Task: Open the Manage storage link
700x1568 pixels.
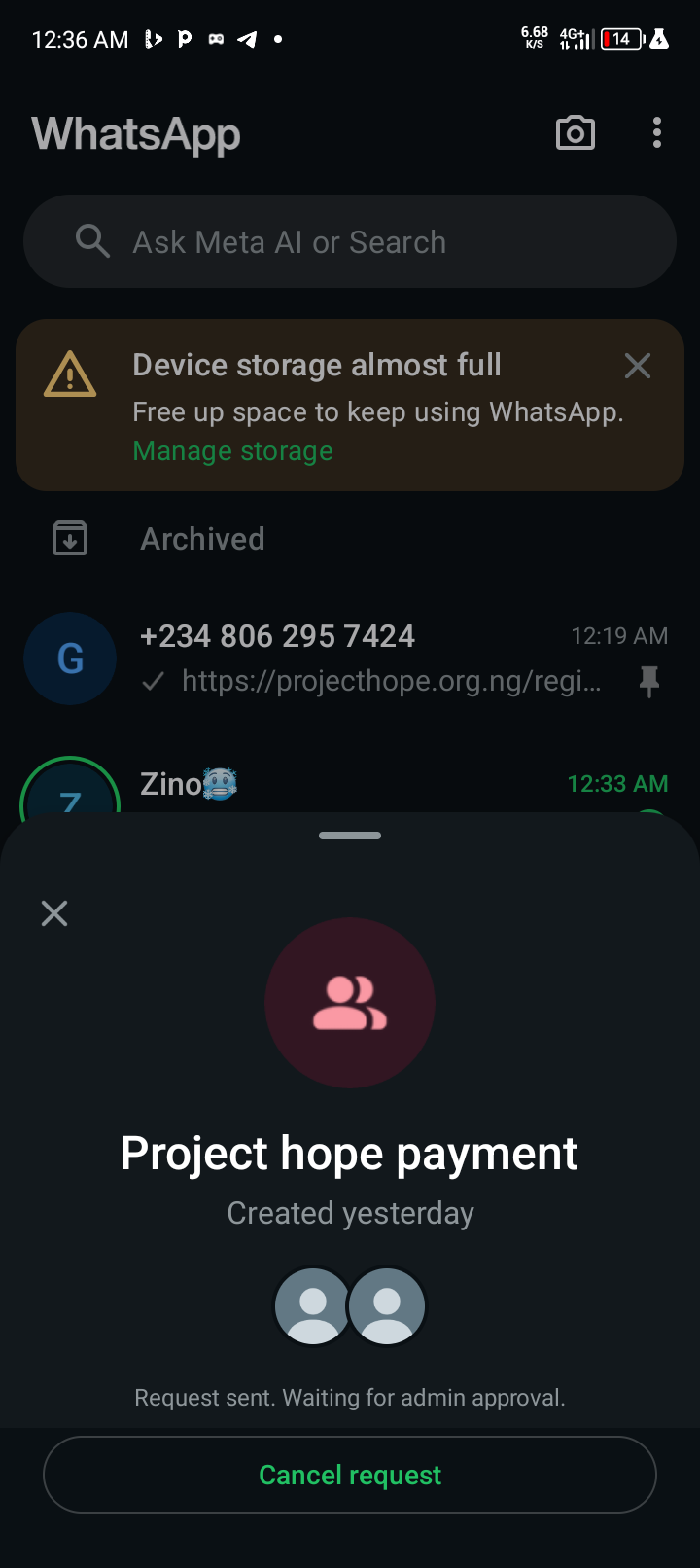Action: pyautogui.click(x=232, y=451)
